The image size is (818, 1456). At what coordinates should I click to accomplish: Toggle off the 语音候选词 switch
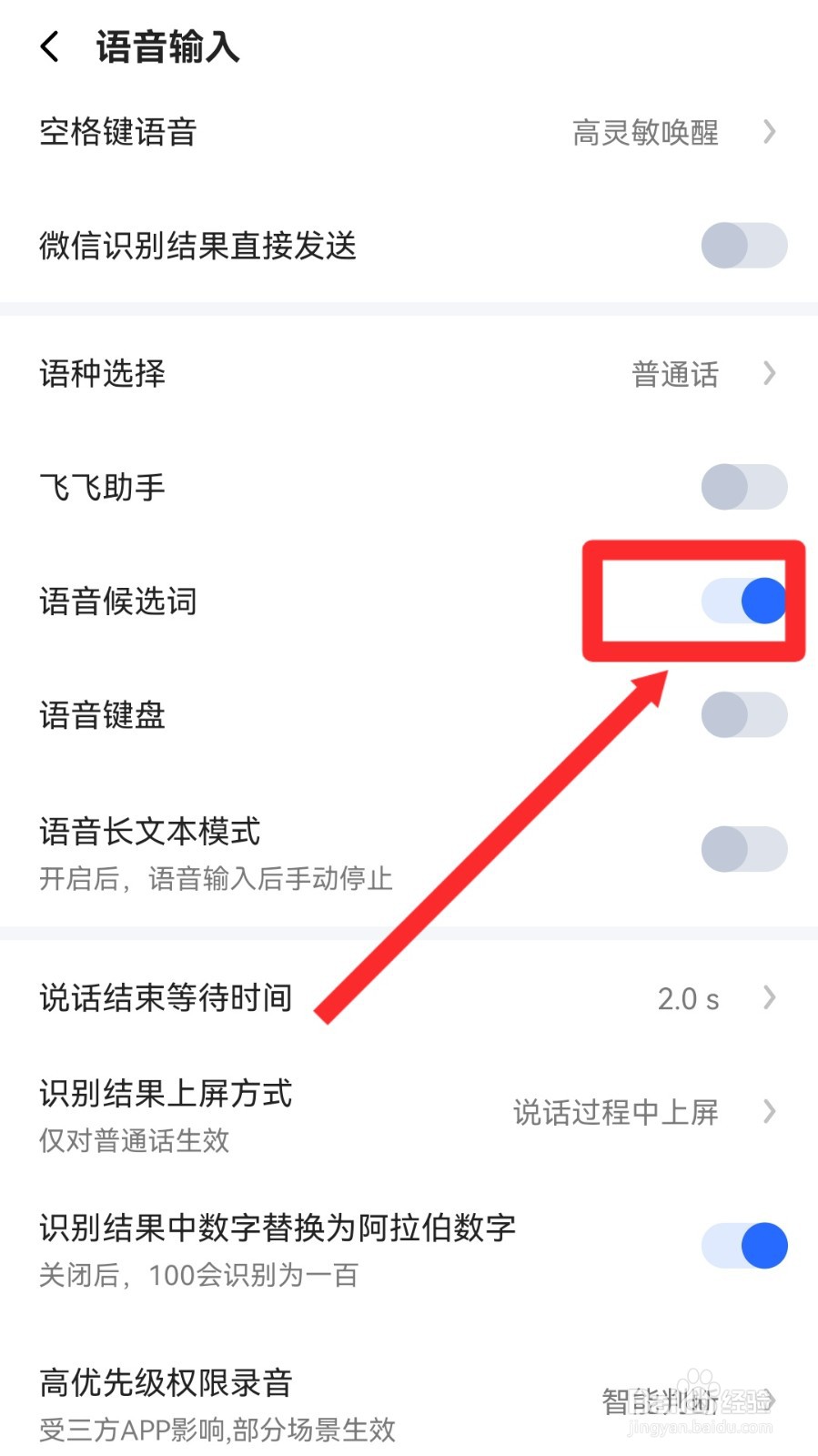tap(744, 601)
